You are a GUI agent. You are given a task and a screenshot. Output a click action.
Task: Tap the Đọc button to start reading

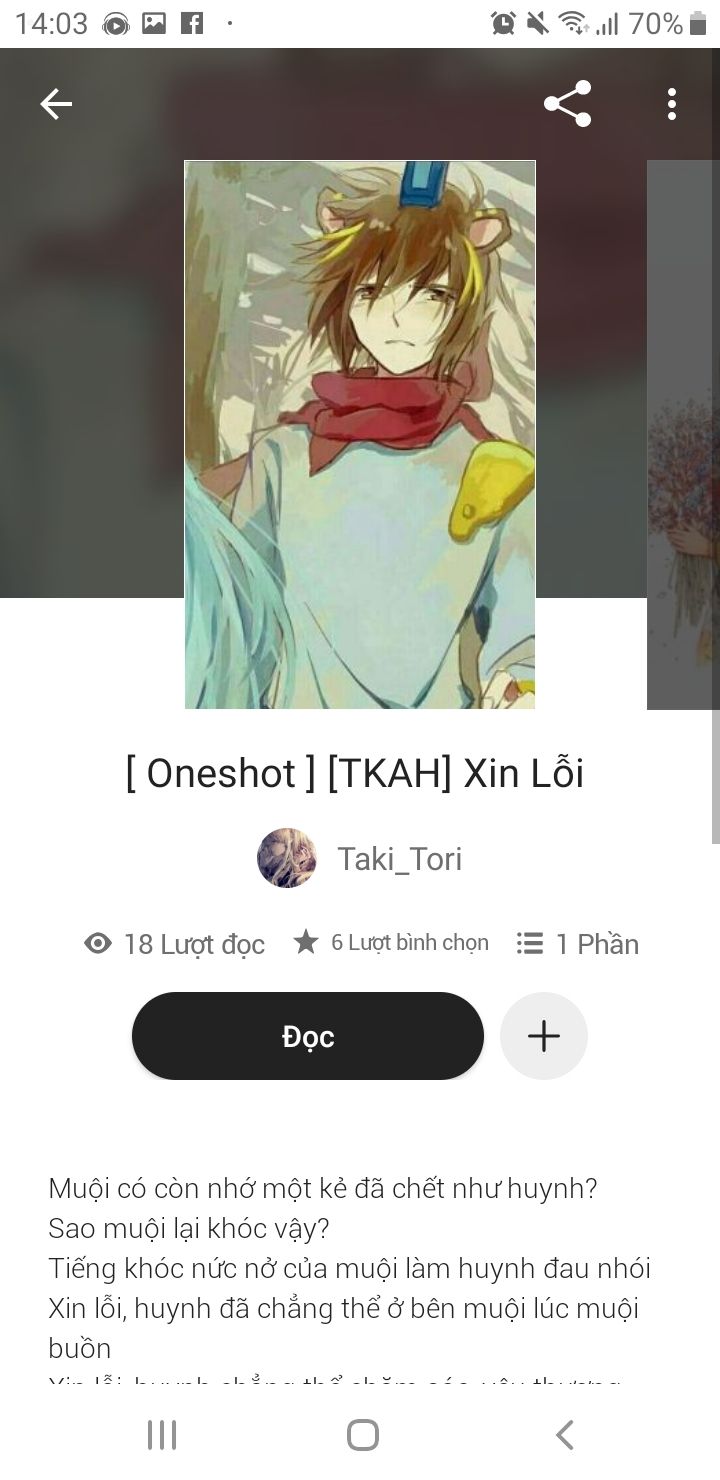(x=308, y=1036)
